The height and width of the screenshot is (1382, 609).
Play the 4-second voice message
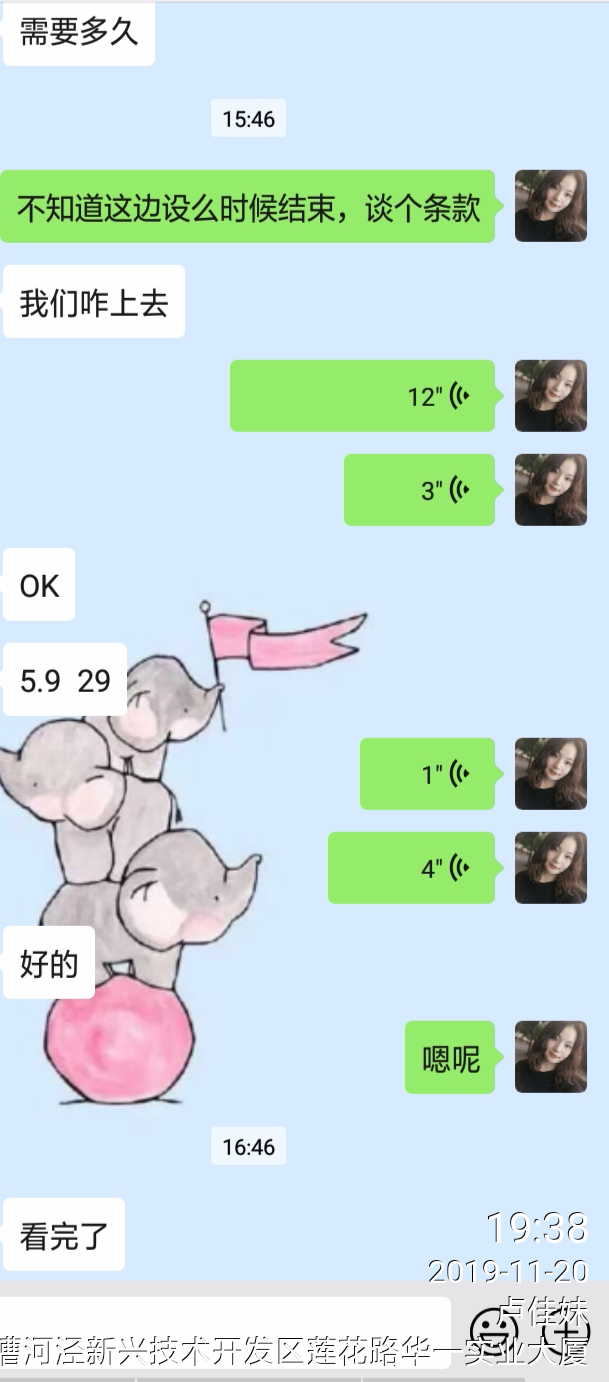411,868
